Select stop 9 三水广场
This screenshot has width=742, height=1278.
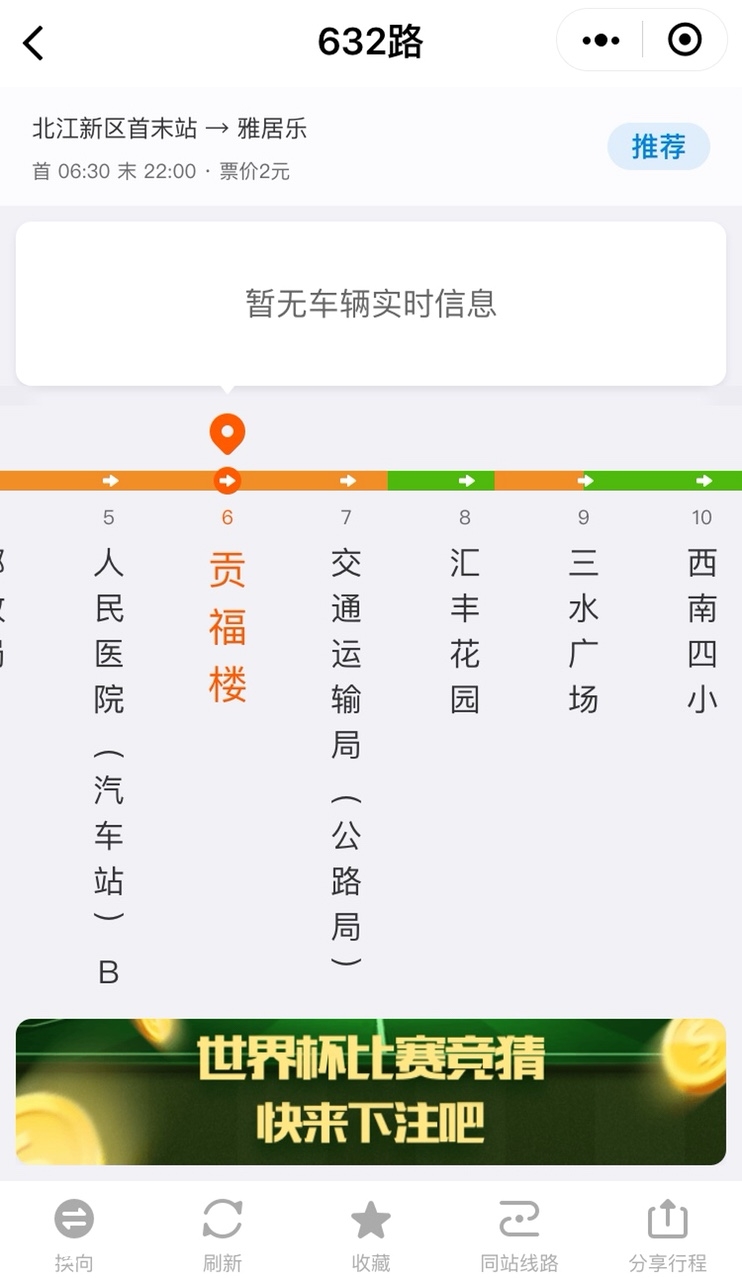583,630
